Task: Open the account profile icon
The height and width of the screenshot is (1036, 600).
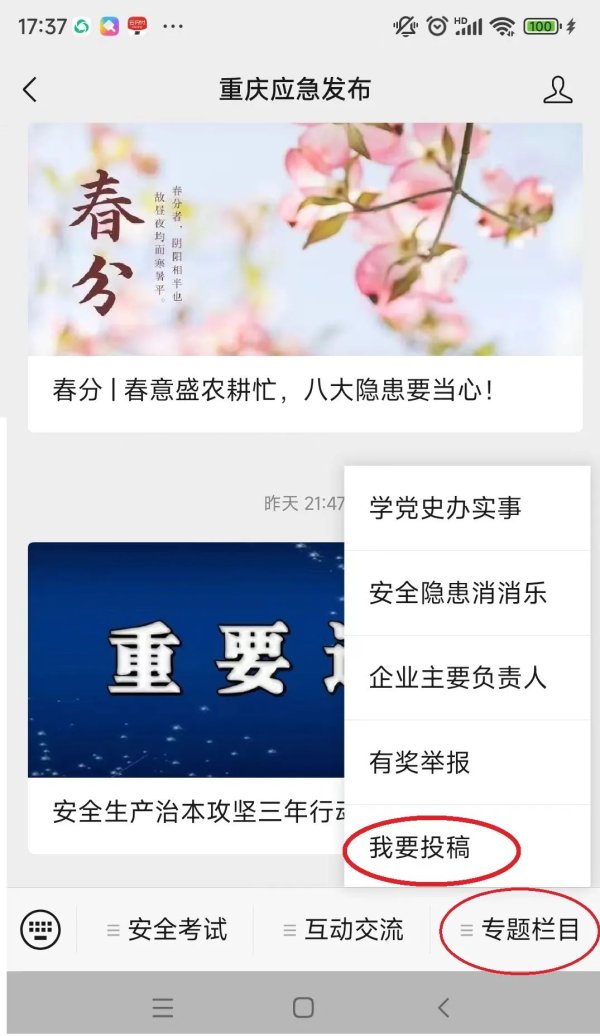Action: pyautogui.click(x=557, y=90)
